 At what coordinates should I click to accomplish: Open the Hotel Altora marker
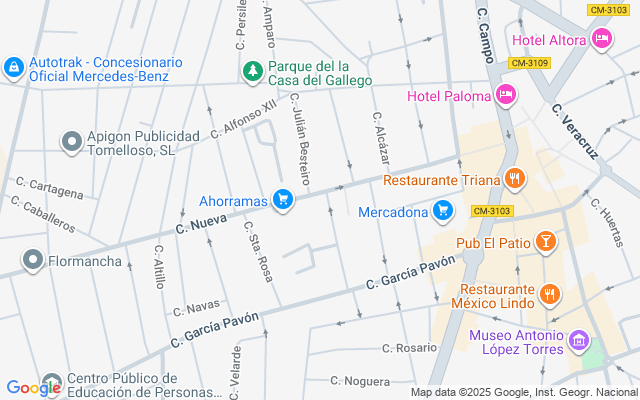[602, 40]
